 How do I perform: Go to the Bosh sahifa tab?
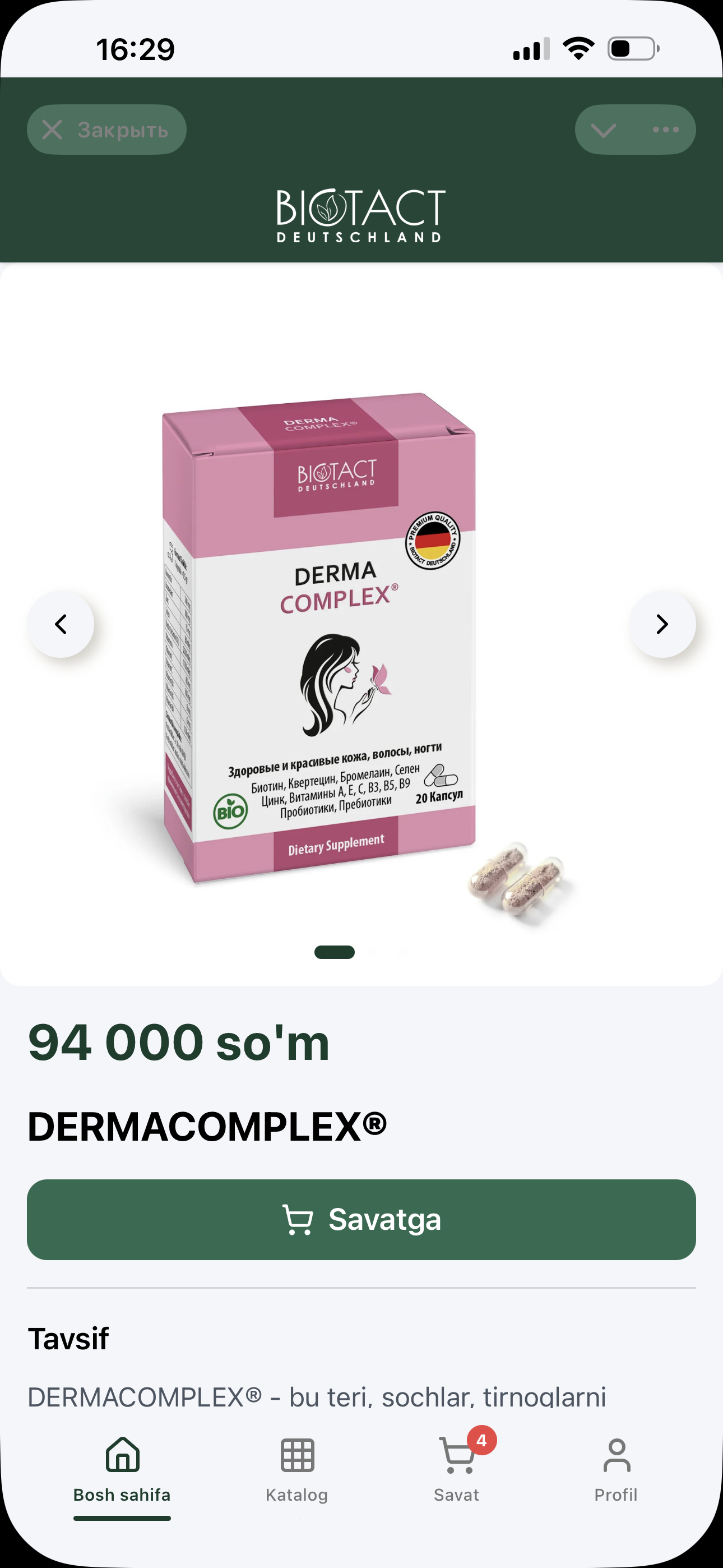pos(122,1468)
